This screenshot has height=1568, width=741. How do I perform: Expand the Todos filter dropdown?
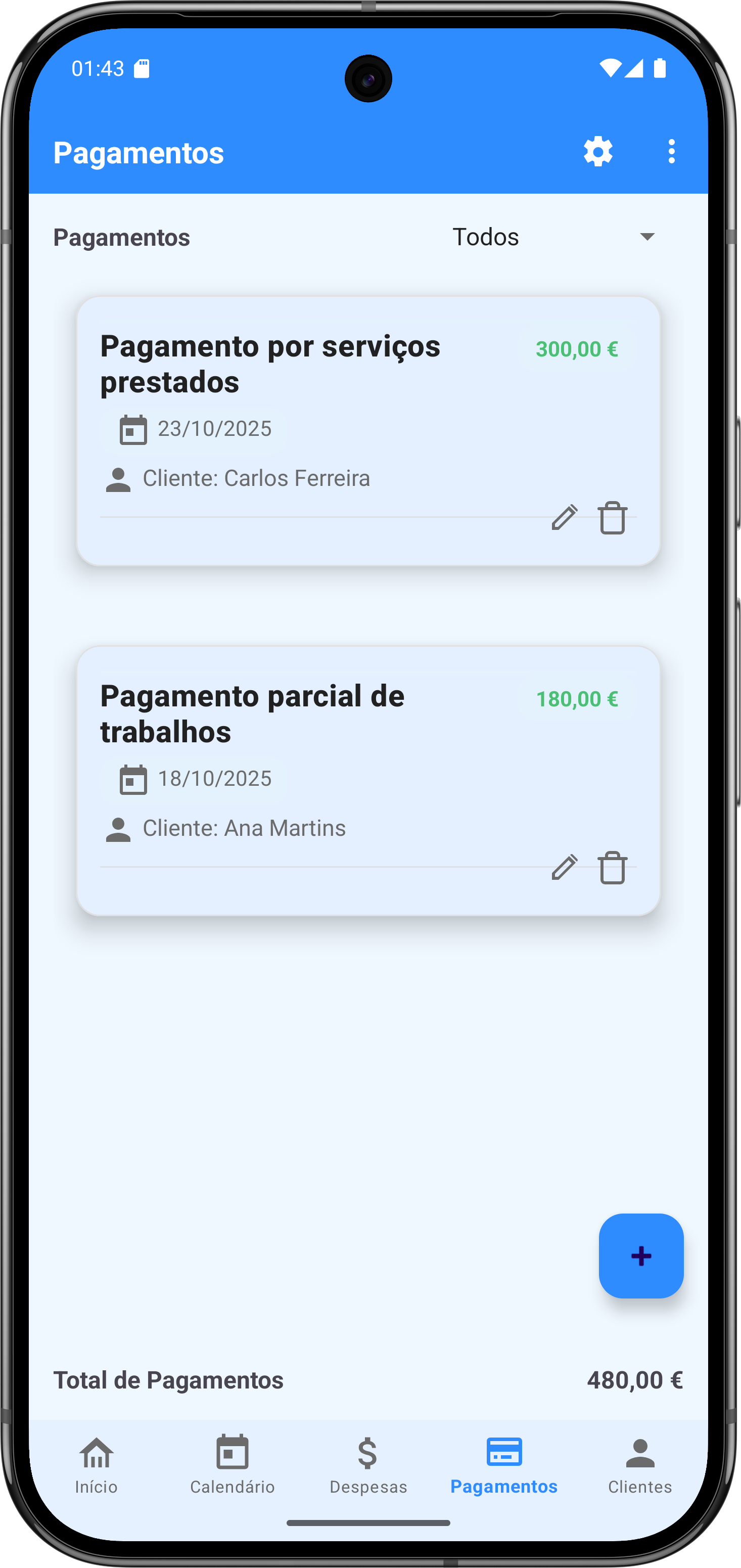pos(553,237)
